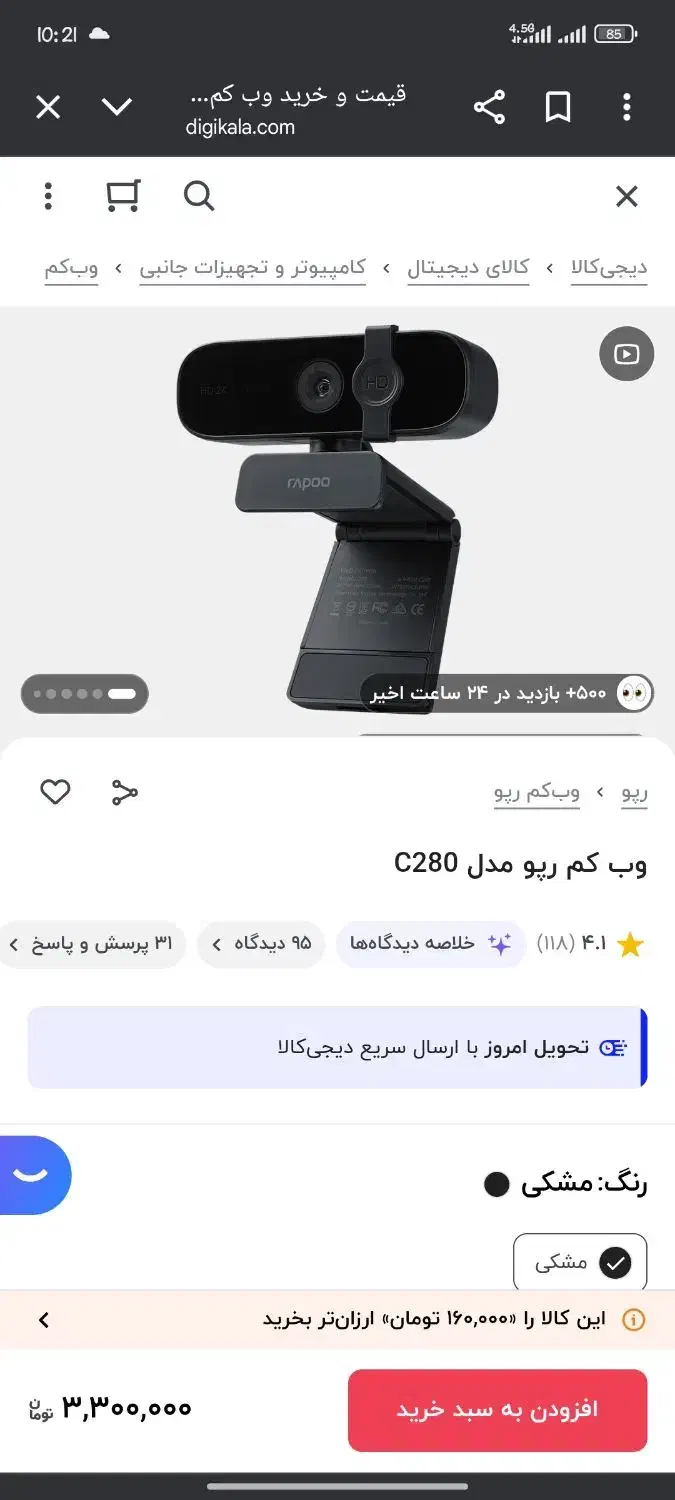Open دیجی‌کالا breadcrumb link
This screenshot has width=675, height=1500.
pyautogui.click(x=609, y=268)
